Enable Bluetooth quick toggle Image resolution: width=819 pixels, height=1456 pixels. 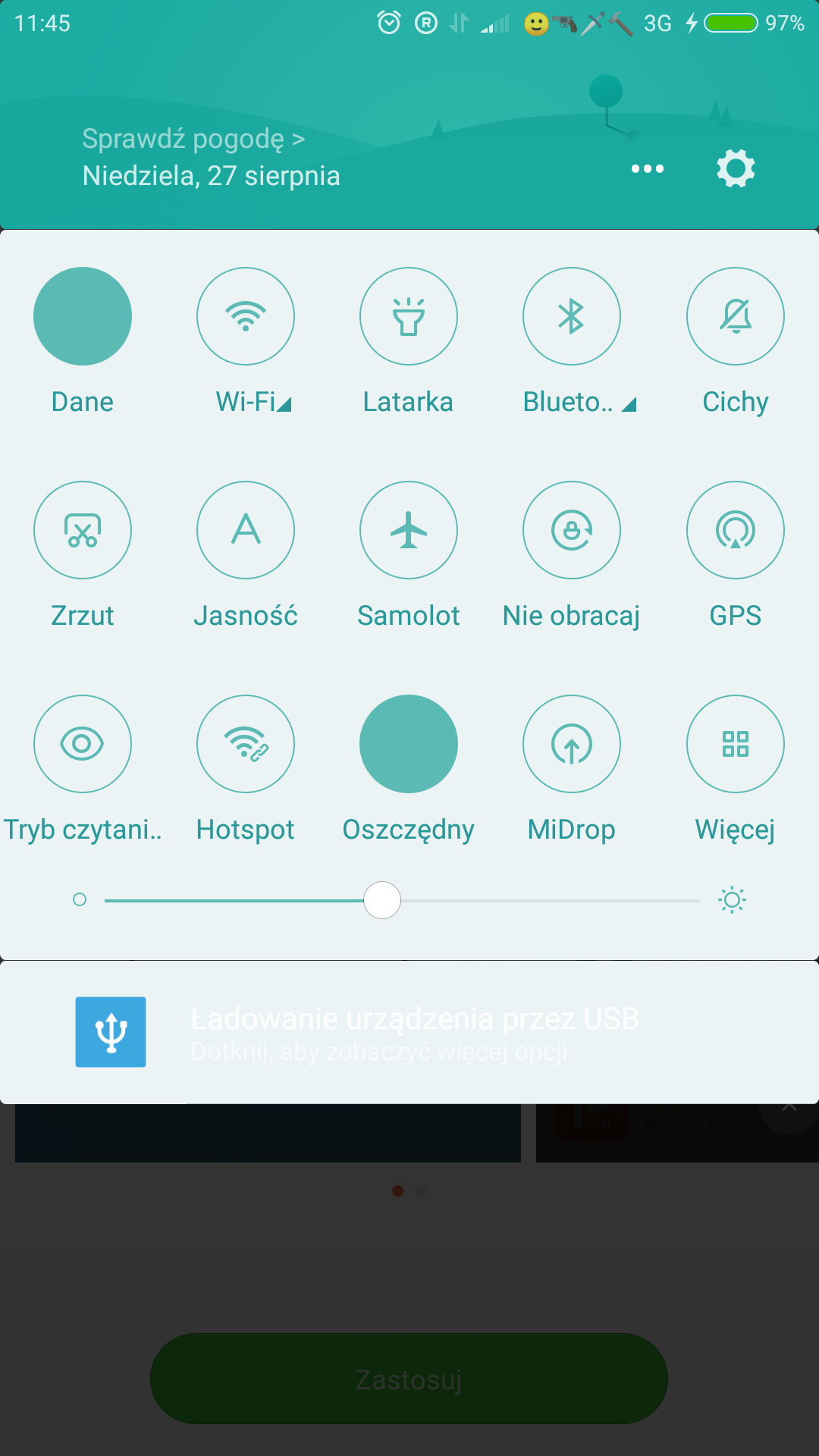[572, 316]
